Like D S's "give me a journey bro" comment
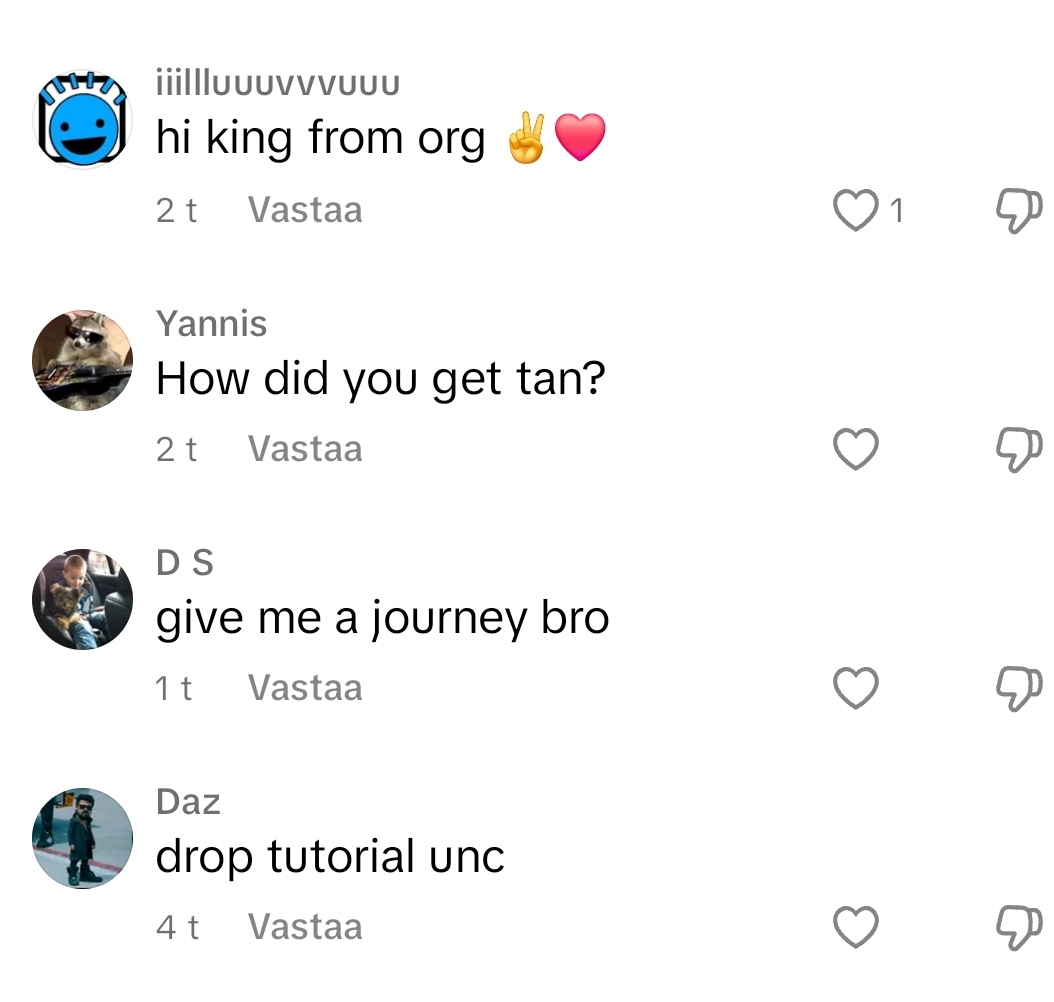Viewport: 1054px width, 1002px height. point(855,688)
